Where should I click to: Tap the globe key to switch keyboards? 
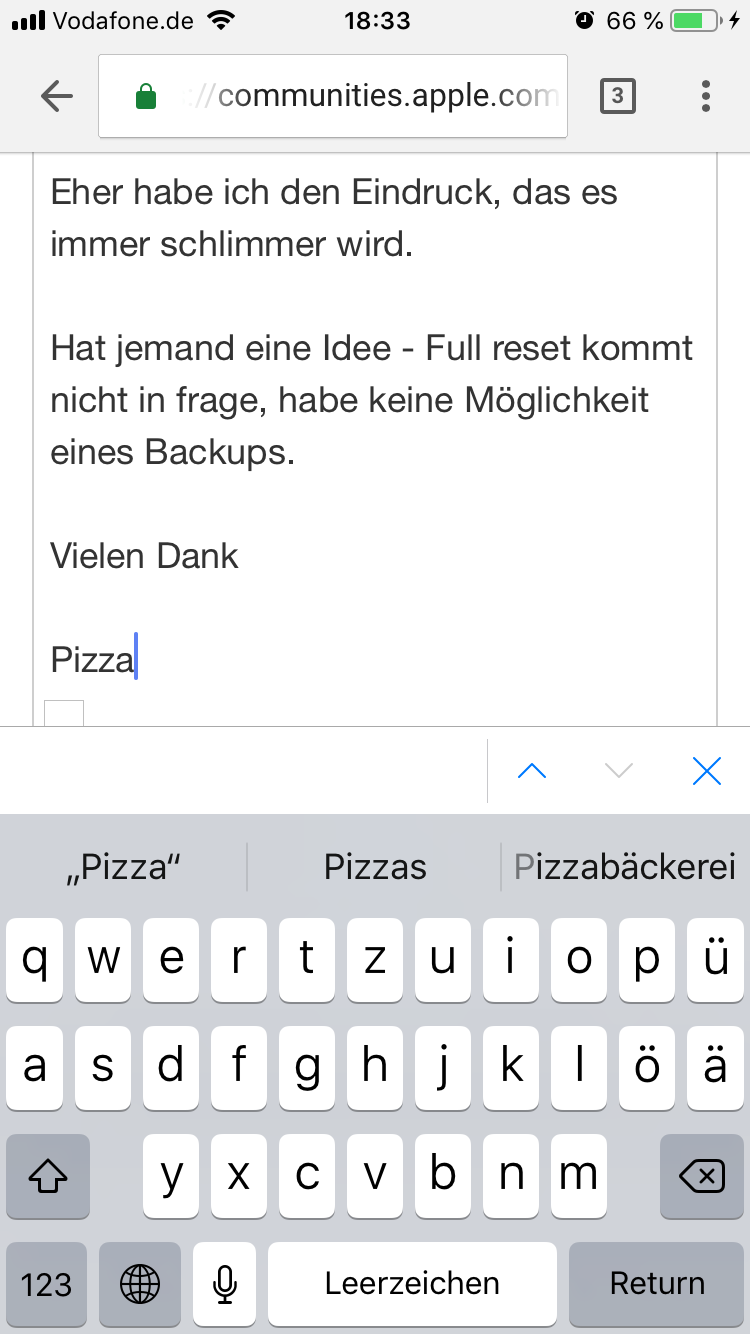point(140,1283)
